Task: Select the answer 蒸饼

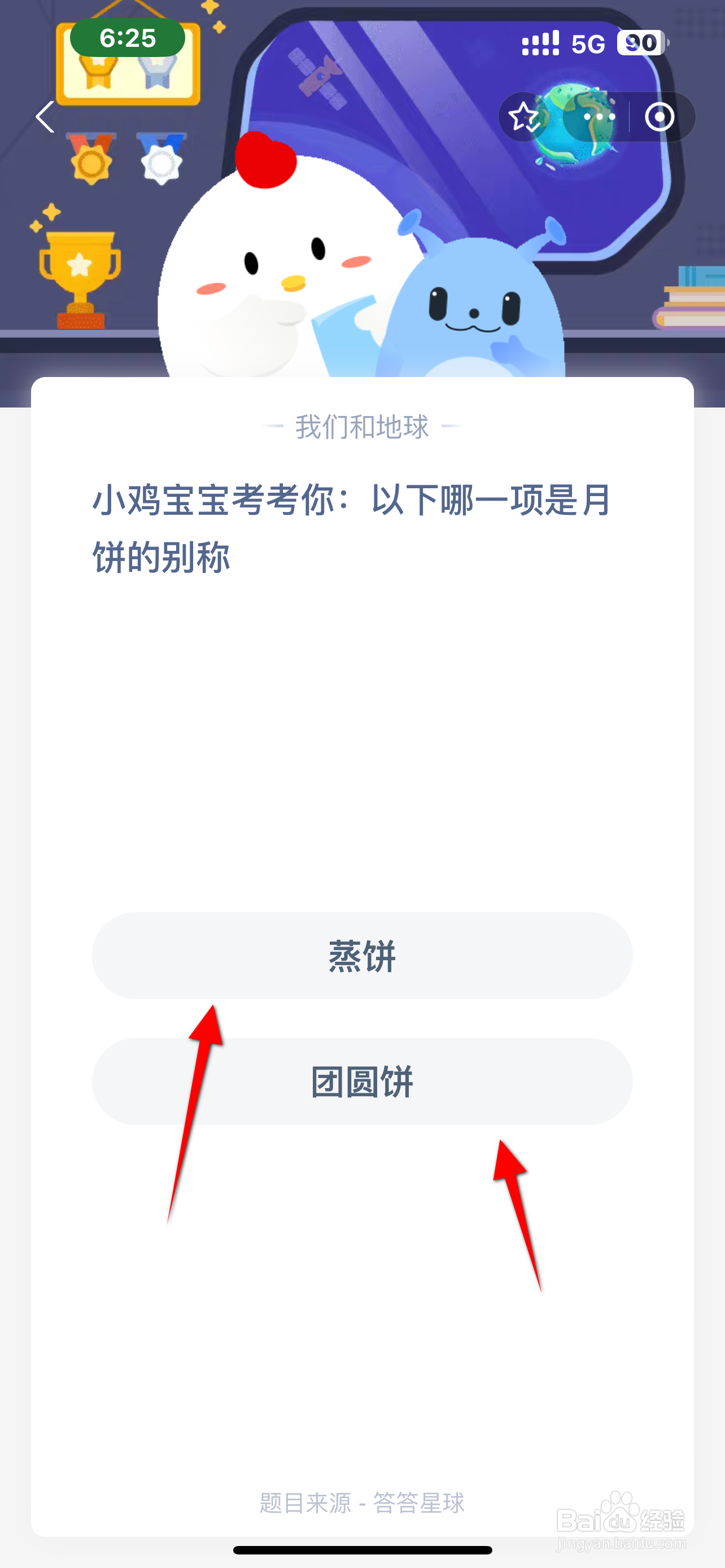Action: point(362,956)
